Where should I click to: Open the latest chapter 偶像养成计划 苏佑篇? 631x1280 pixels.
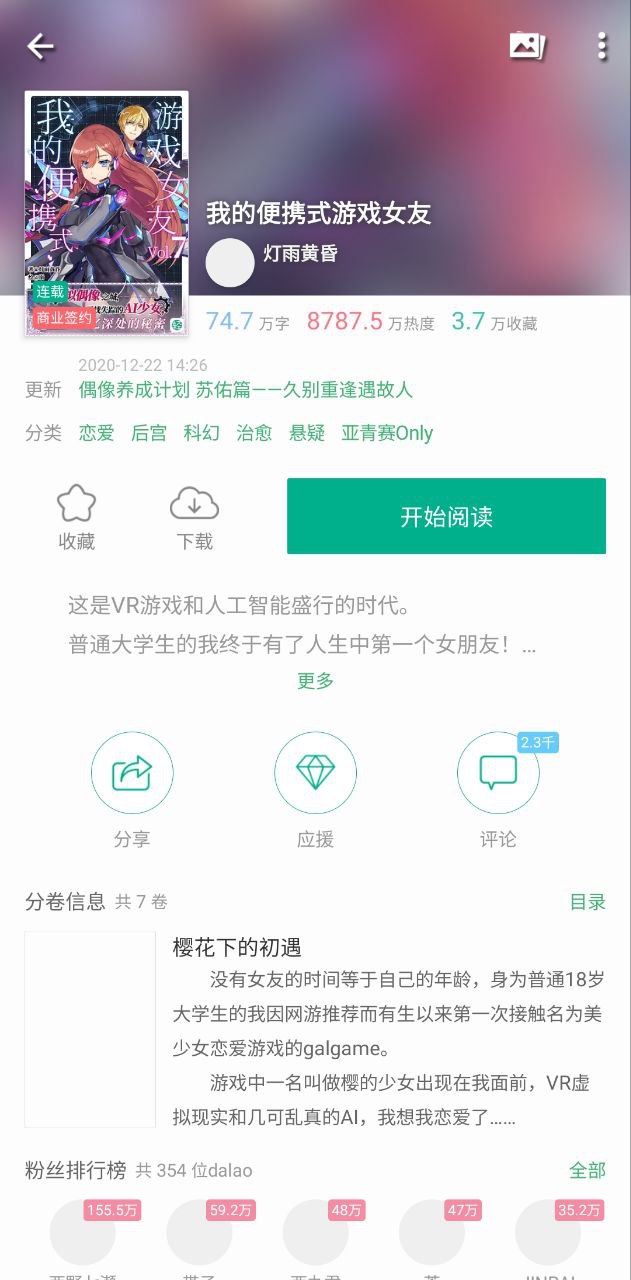(x=245, y=390)
